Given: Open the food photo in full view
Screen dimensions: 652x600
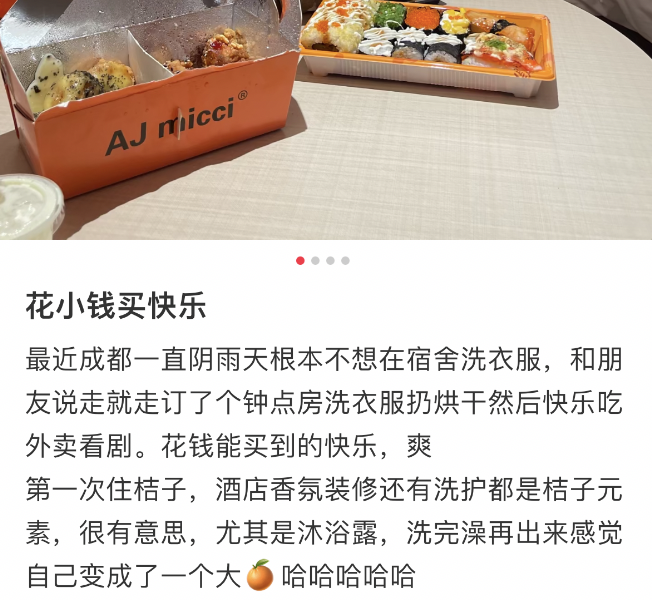Looking at the screenshot, I should 326,120.
